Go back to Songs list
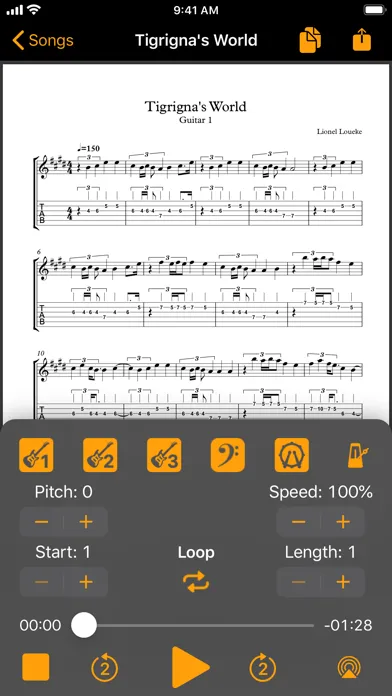This screenshot has height=696, width=392. pos(43,40)
